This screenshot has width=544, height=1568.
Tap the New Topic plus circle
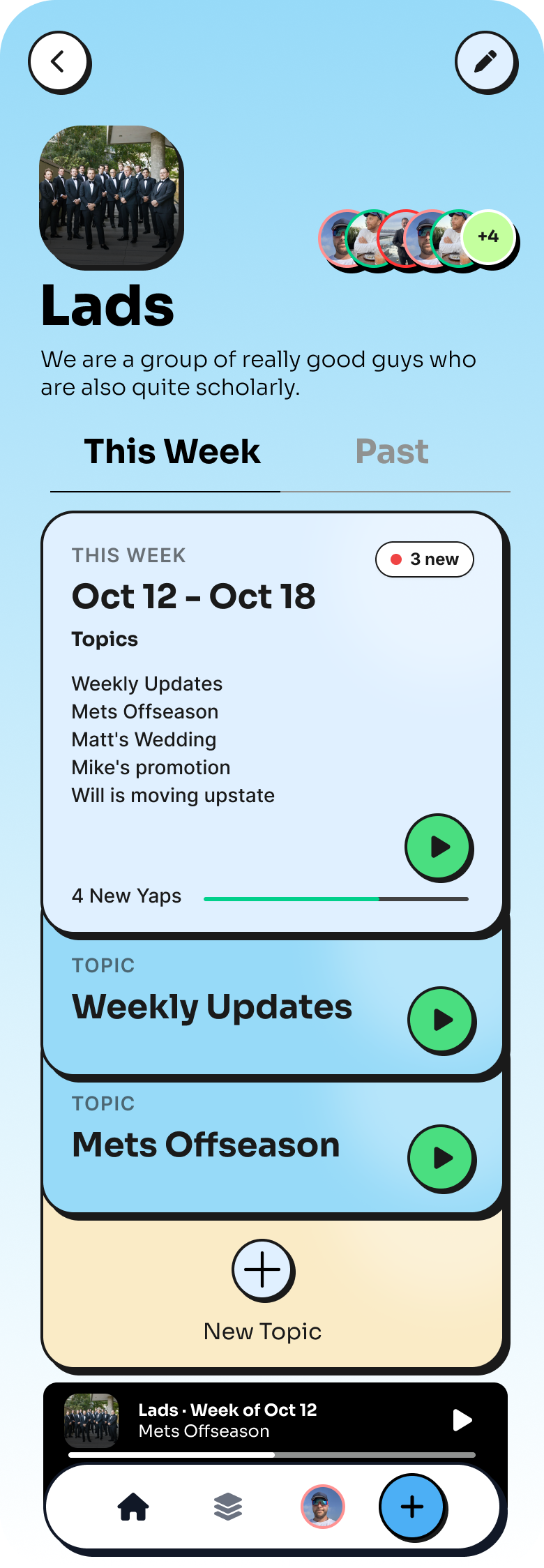click(x=262, y=1269)
